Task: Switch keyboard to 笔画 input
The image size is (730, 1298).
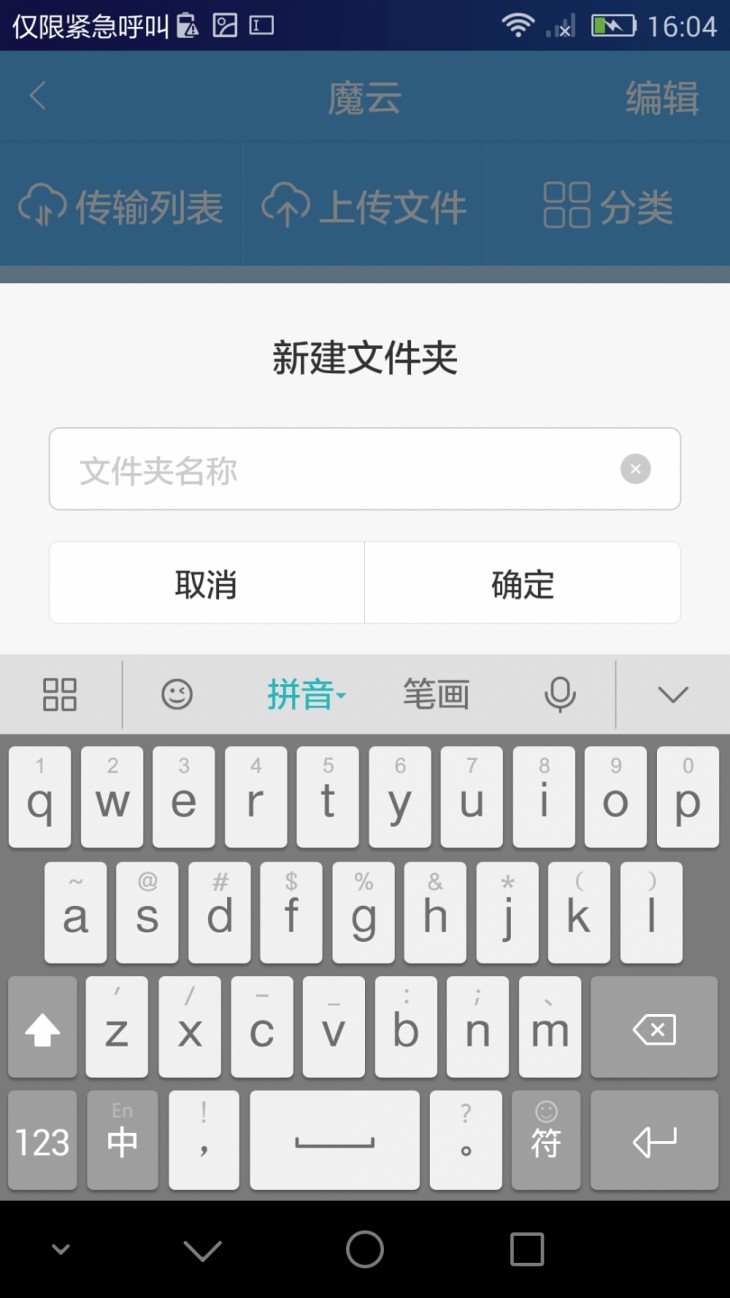Action: pos(436,694)
